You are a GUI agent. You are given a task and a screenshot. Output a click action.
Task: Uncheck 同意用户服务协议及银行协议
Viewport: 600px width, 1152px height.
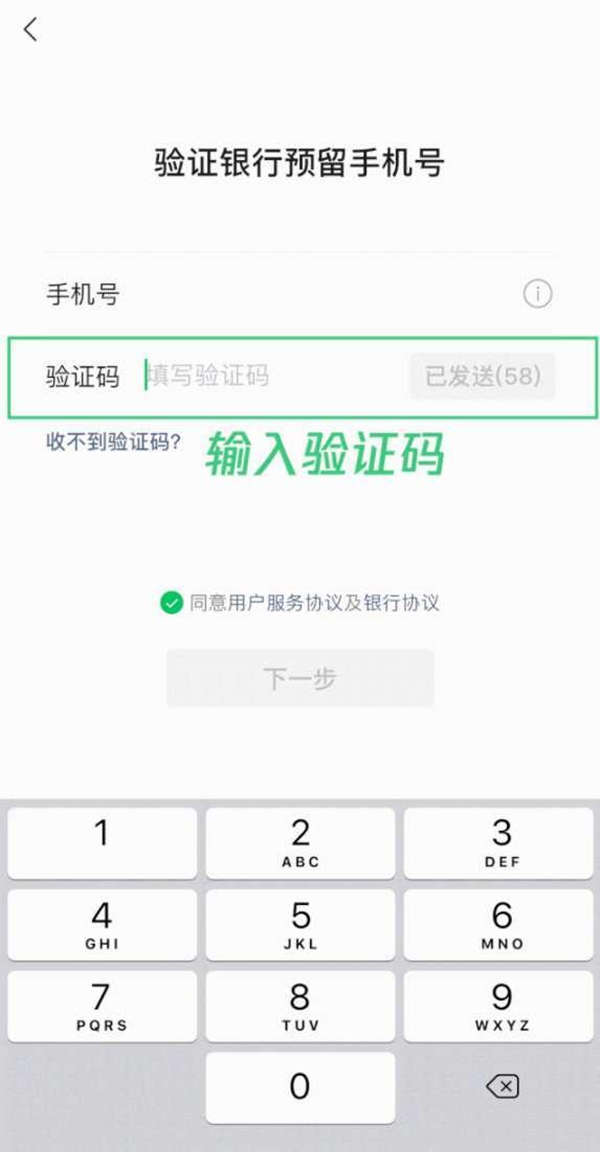tap(171, 603)
